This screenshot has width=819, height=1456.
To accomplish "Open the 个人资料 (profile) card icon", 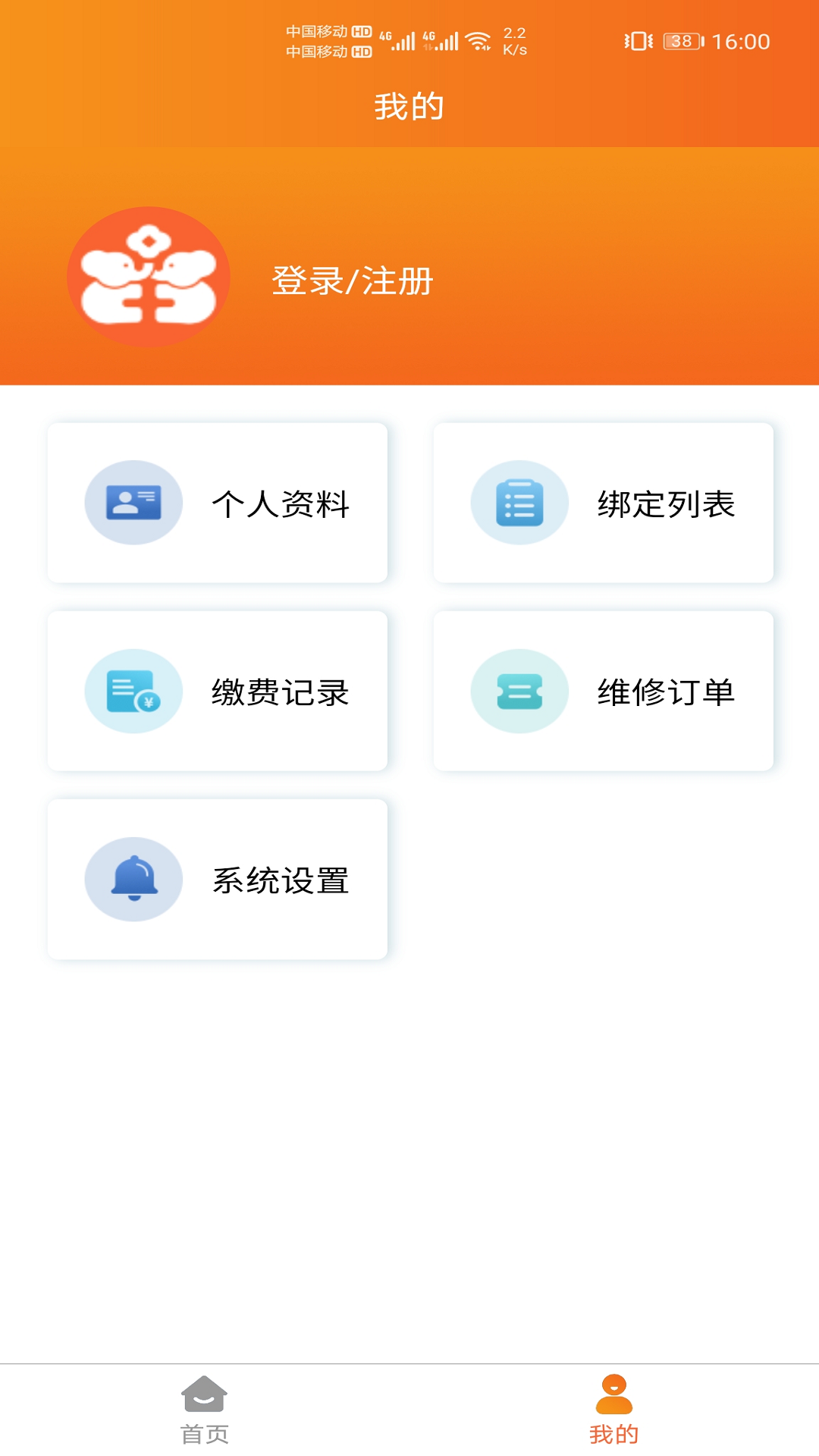I will (x=133, y=503).
